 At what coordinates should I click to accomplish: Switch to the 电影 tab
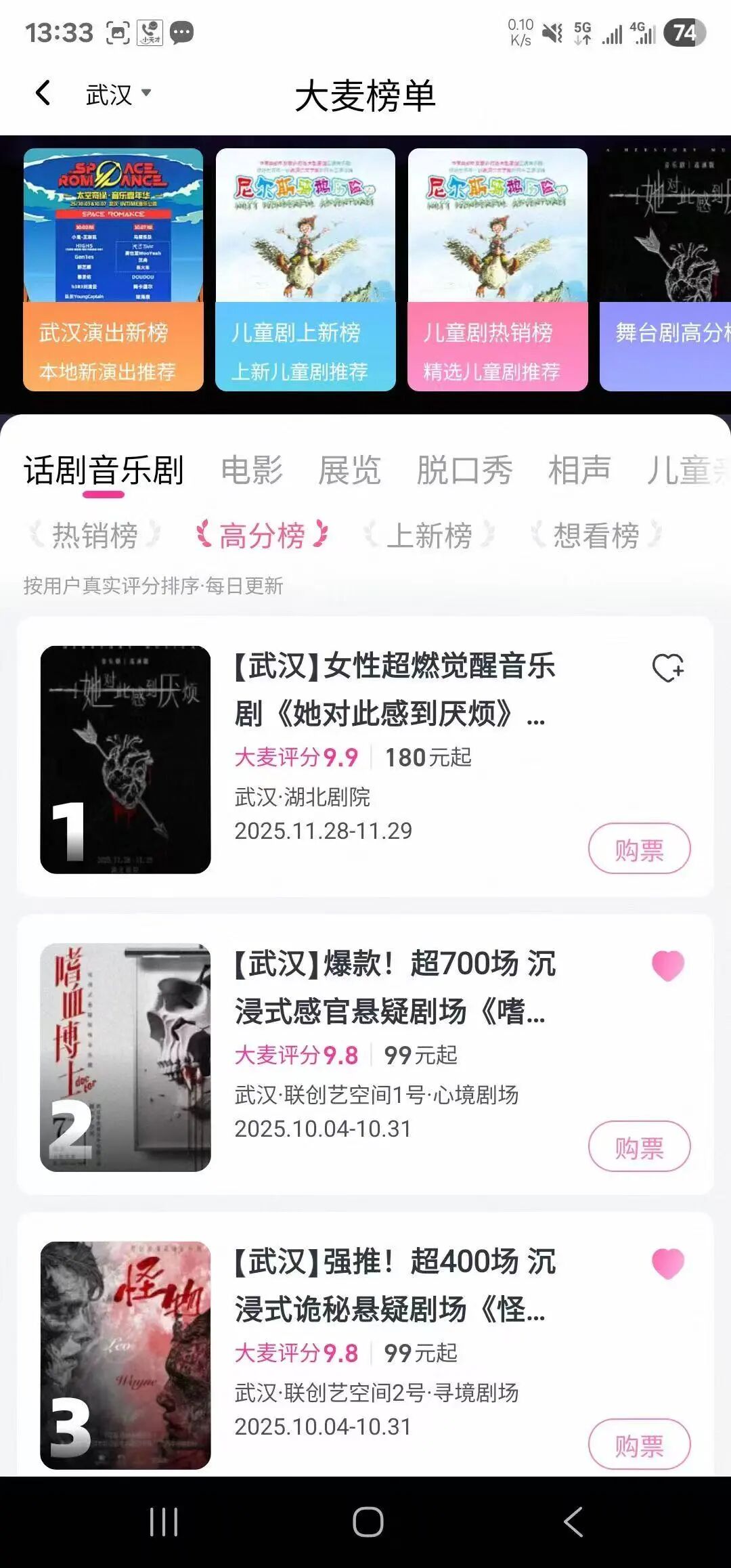click(x=252, y=470)
